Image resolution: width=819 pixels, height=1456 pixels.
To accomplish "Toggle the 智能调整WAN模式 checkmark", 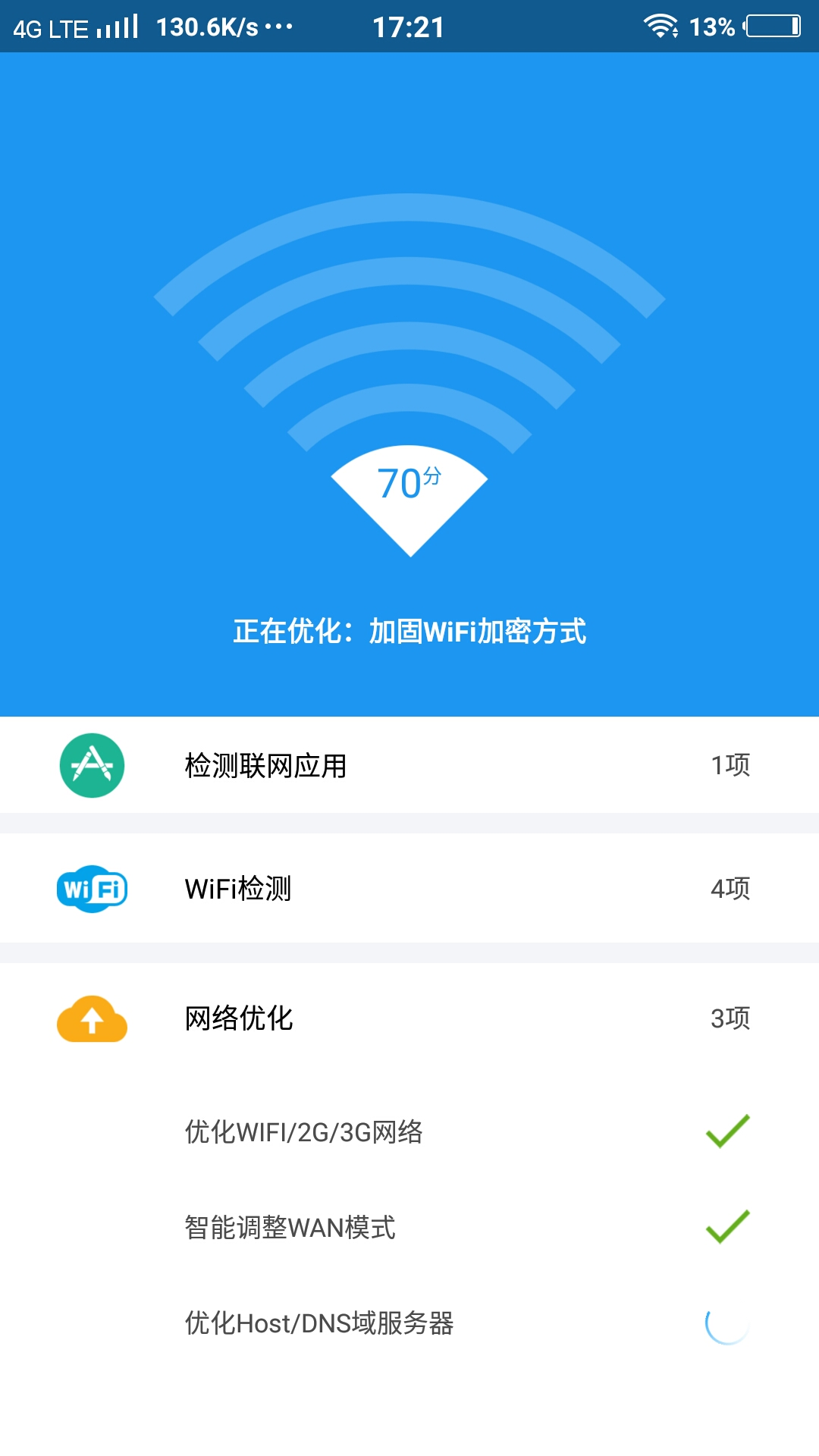I will pos(725,1226).
